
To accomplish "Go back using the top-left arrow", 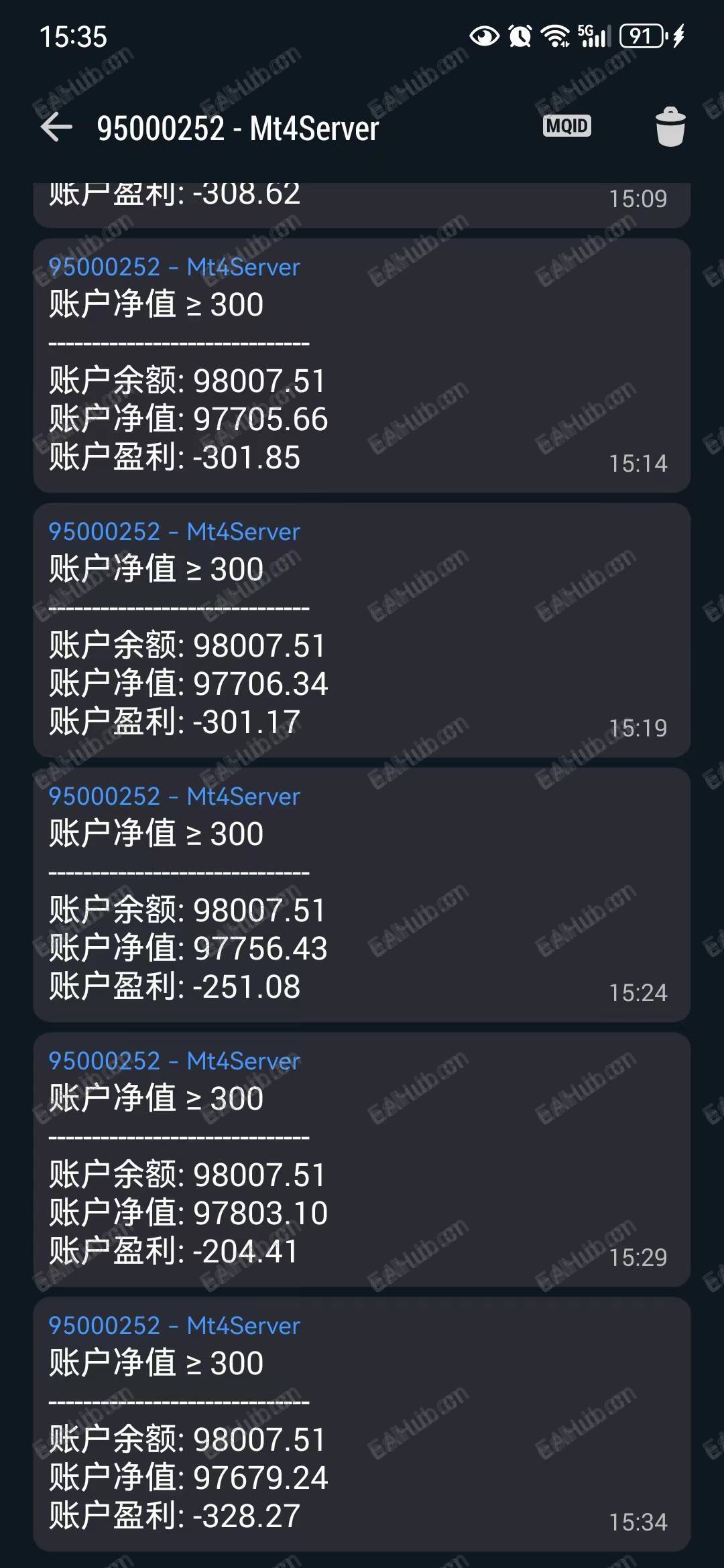I will tap(56, 127).
